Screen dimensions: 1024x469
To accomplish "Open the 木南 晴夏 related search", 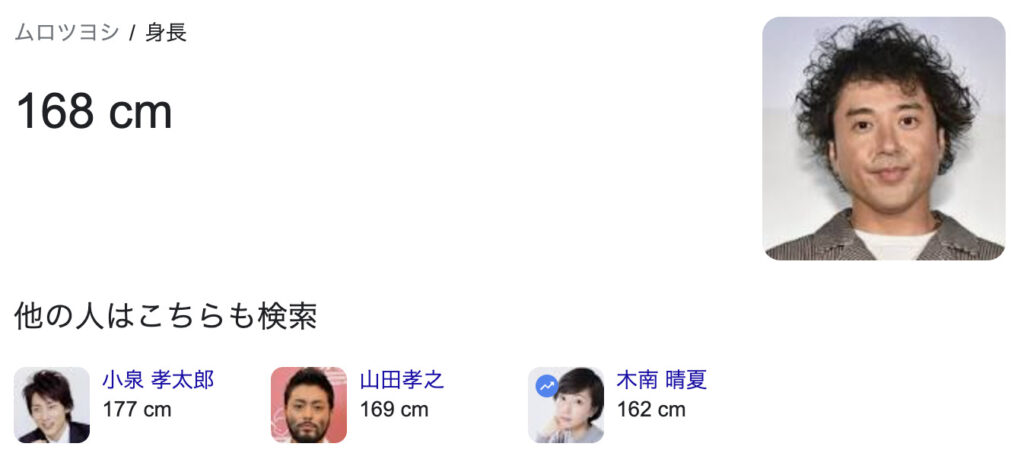I will [661, 380].
